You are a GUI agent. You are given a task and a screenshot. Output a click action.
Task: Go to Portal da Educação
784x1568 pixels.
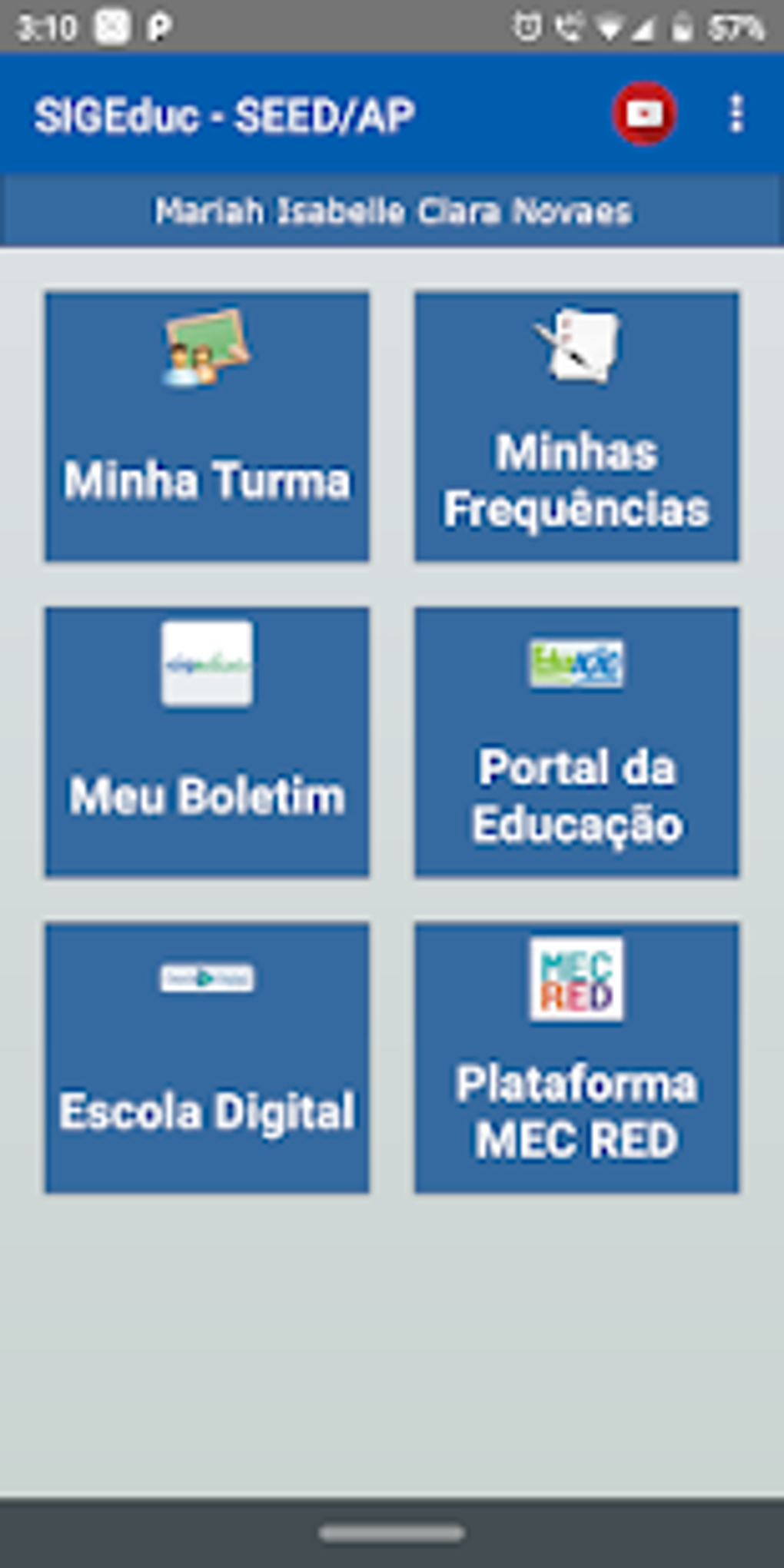pyautogui.click(x=576, y=742)
